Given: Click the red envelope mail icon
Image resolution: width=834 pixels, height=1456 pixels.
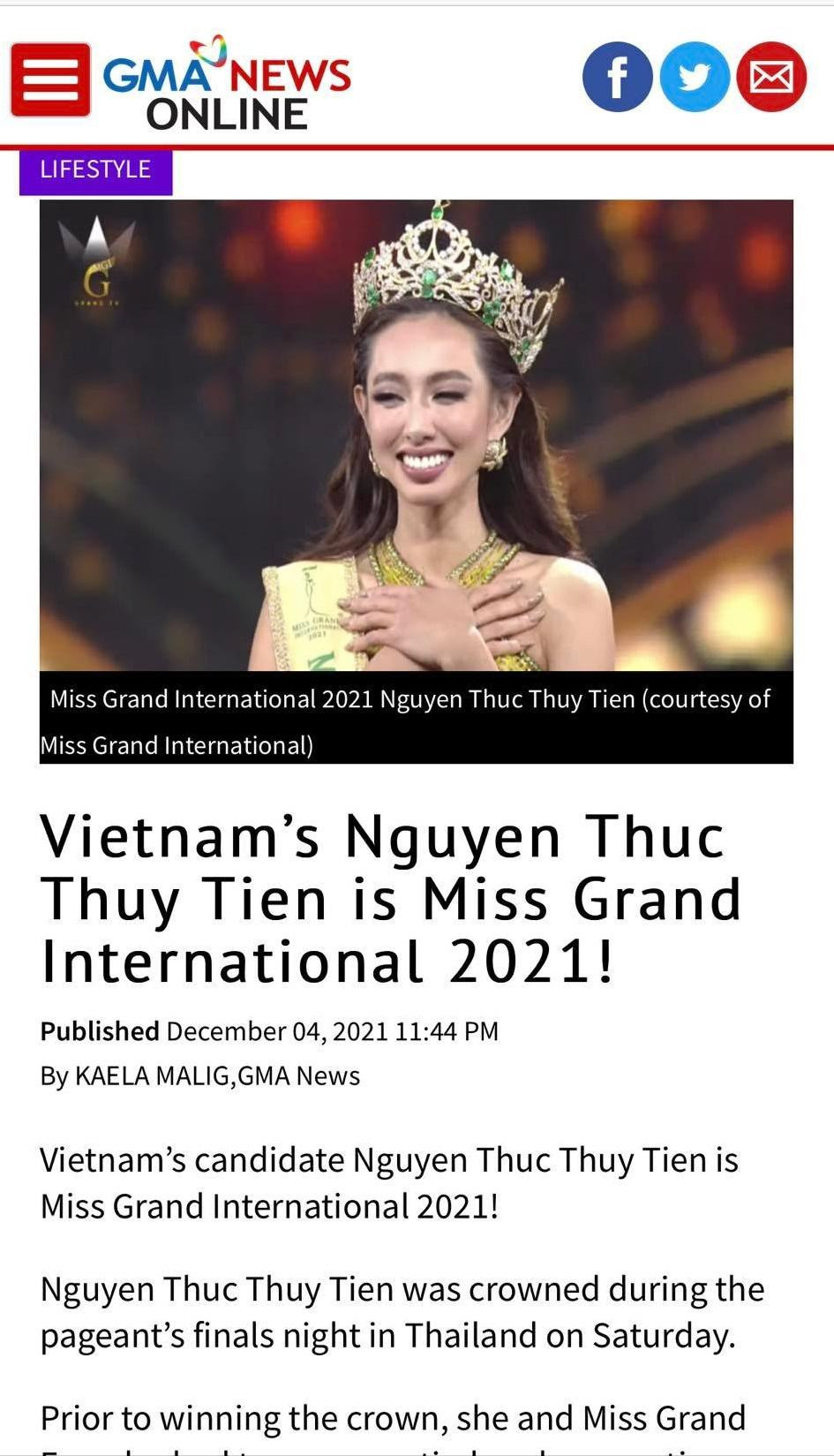Looking at the screenshot, I should coord(770,76).
